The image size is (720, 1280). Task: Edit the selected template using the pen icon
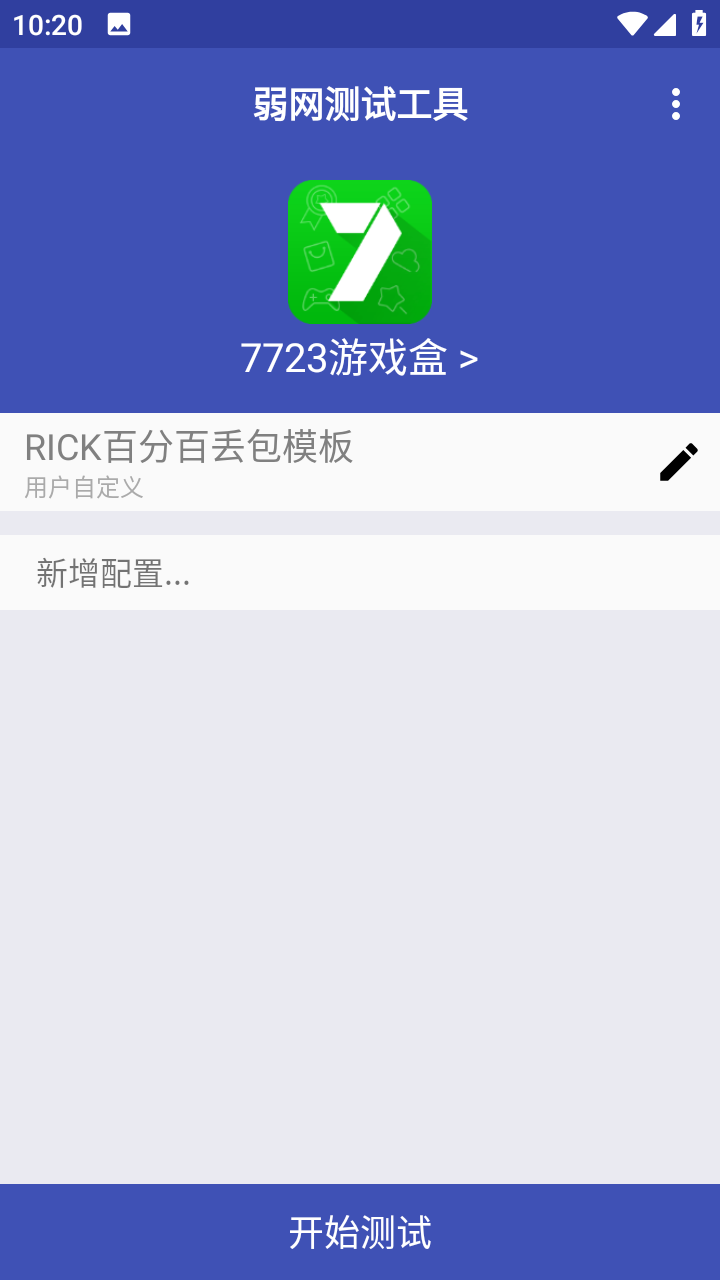pos(678,462)
